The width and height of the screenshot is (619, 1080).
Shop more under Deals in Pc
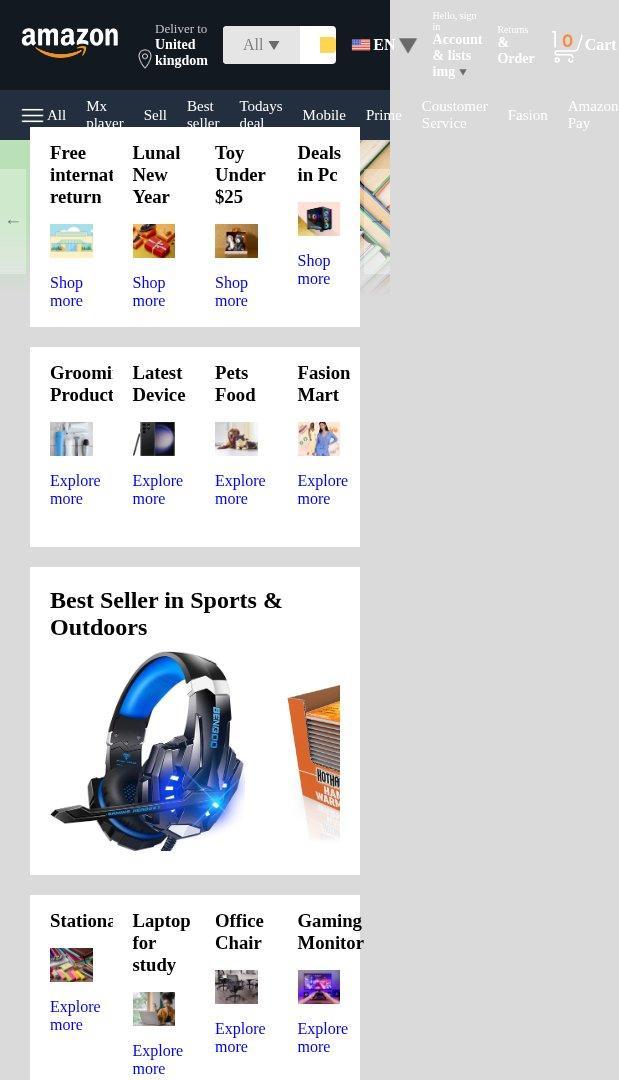[x=313, y=269]
